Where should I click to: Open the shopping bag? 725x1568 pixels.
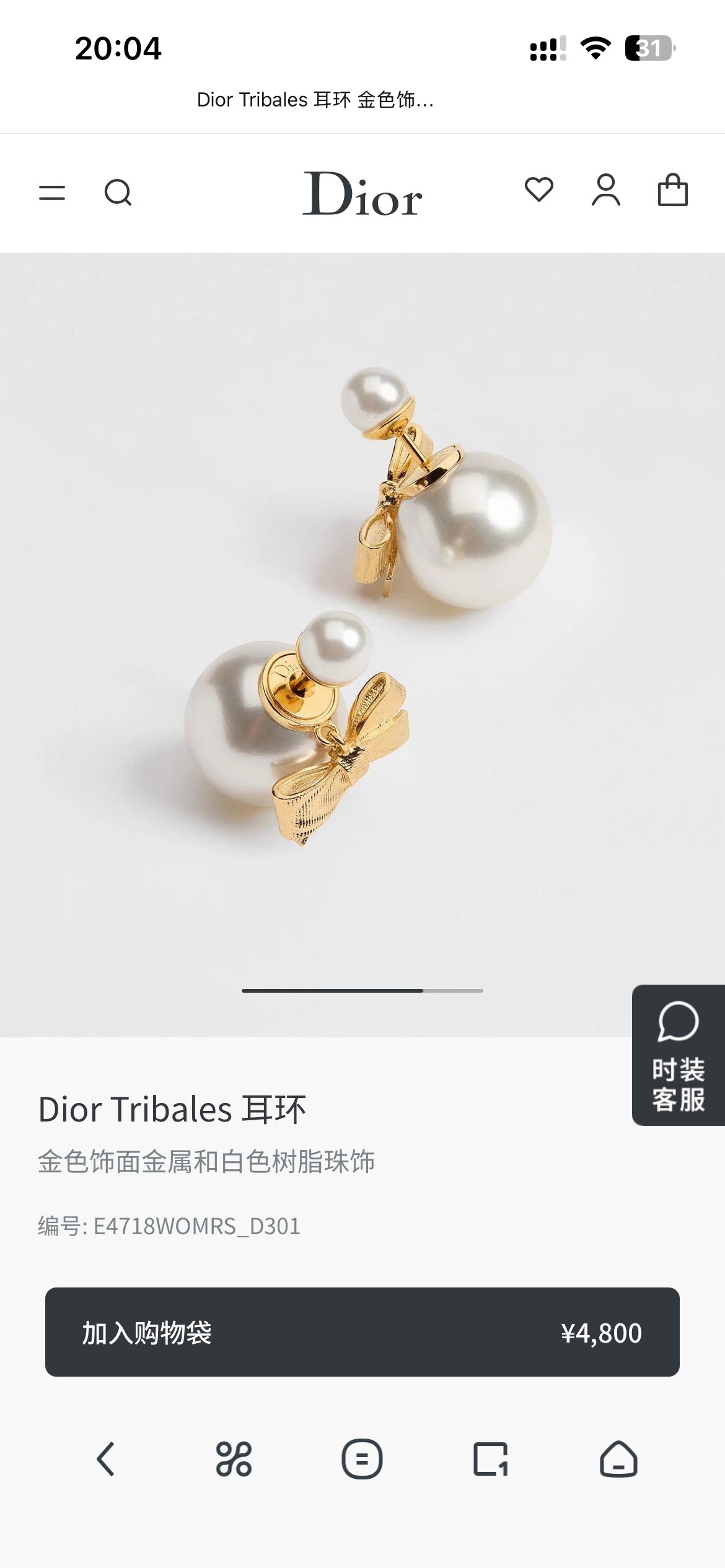(672, 189)
